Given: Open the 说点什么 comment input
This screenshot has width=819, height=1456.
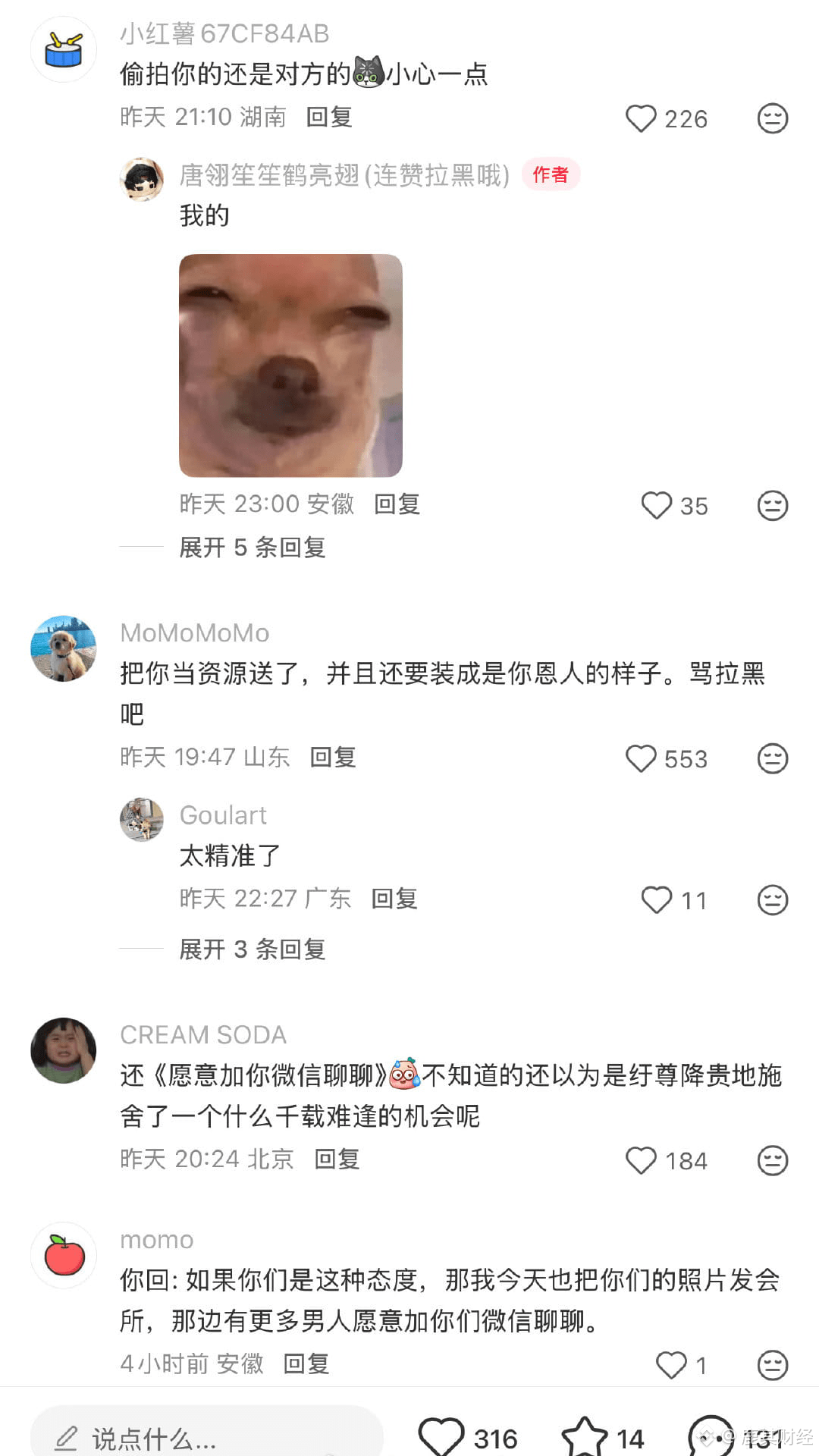Looking at the screenshot, I should [205, 1437].
